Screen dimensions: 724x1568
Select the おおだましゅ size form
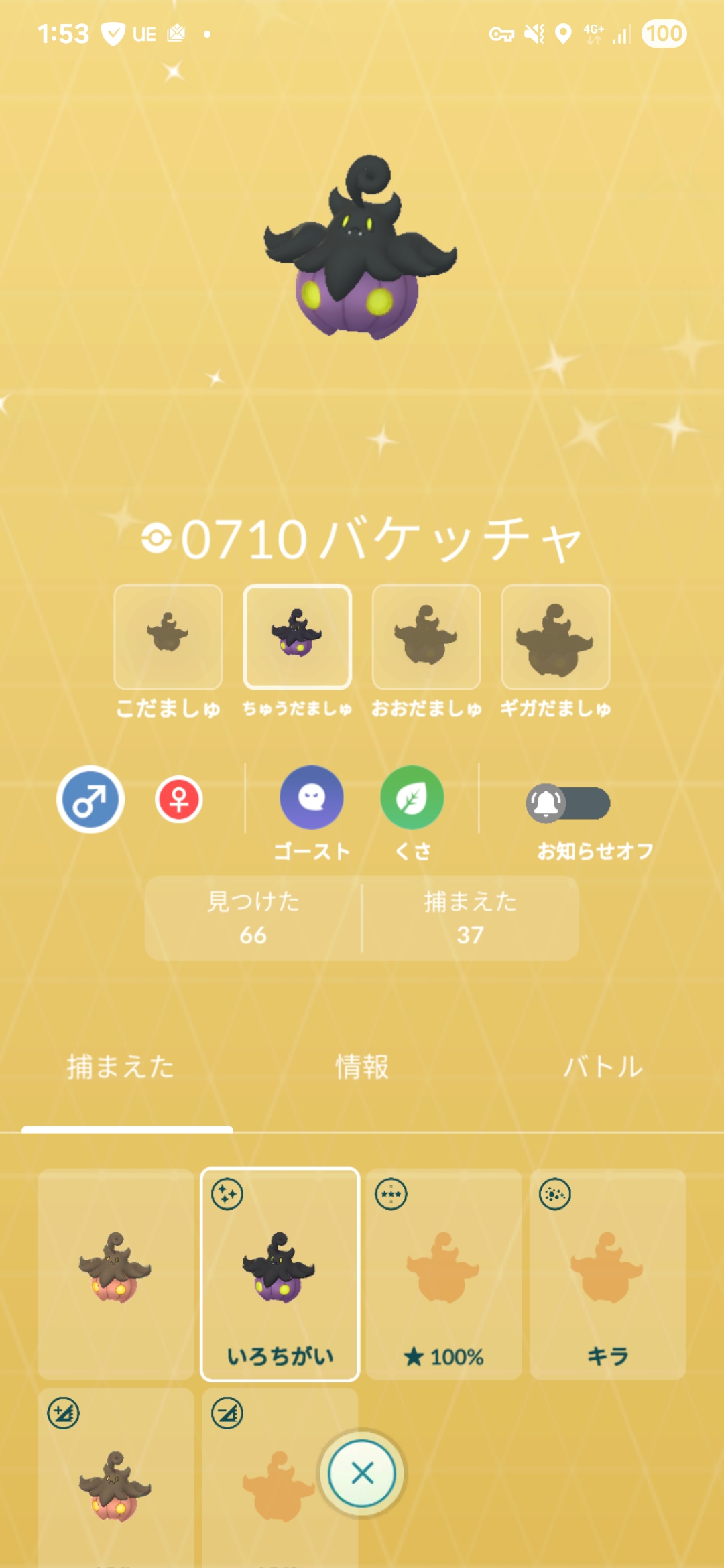pyautogui.click(x=426, y=637)
